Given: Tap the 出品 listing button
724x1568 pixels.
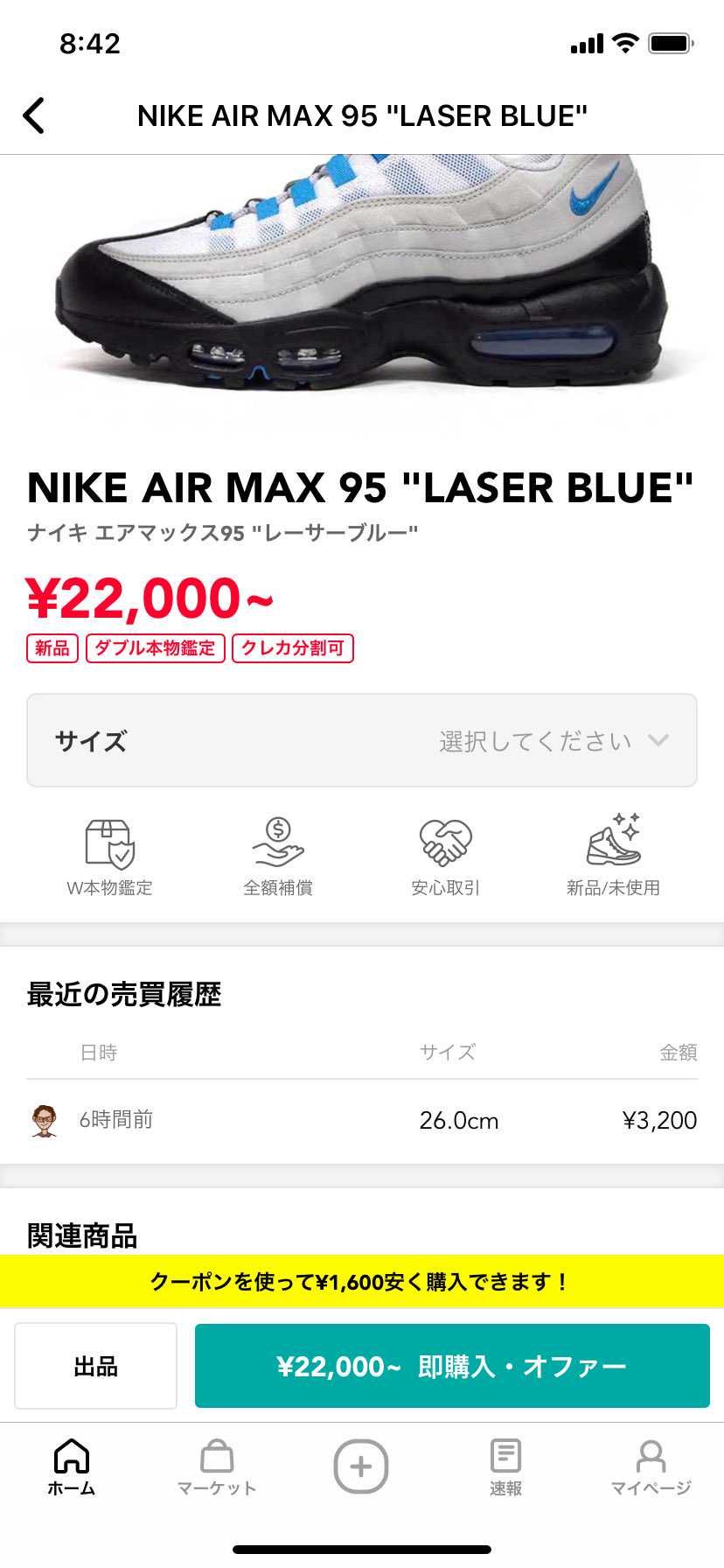Looking at the screenshot, I should 95,1365.
